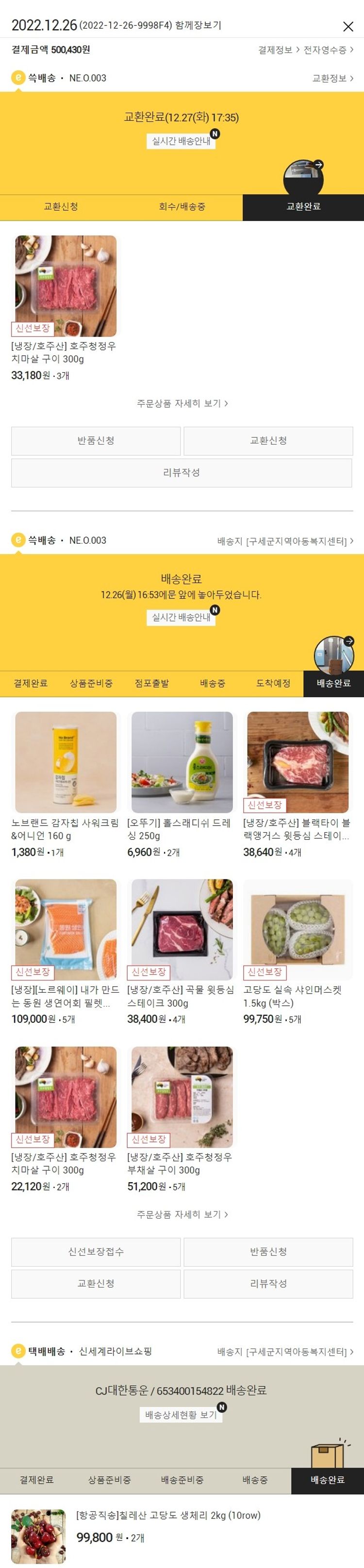Open 고당도 실속 샤인머스켓 1.5kg product
The width and height of the screenshot is (364, 1568).
298,929
